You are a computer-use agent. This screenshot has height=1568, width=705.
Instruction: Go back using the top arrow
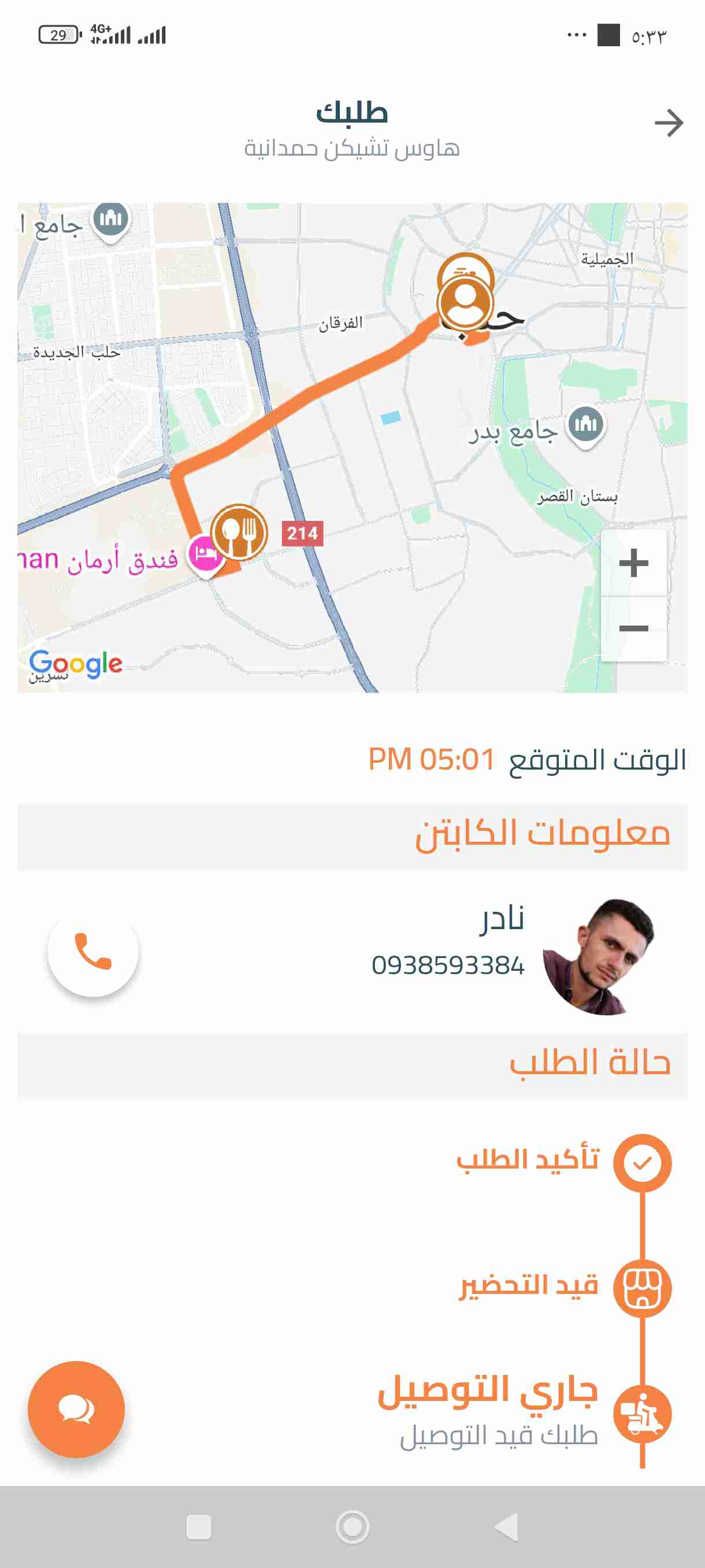(669, 124)
